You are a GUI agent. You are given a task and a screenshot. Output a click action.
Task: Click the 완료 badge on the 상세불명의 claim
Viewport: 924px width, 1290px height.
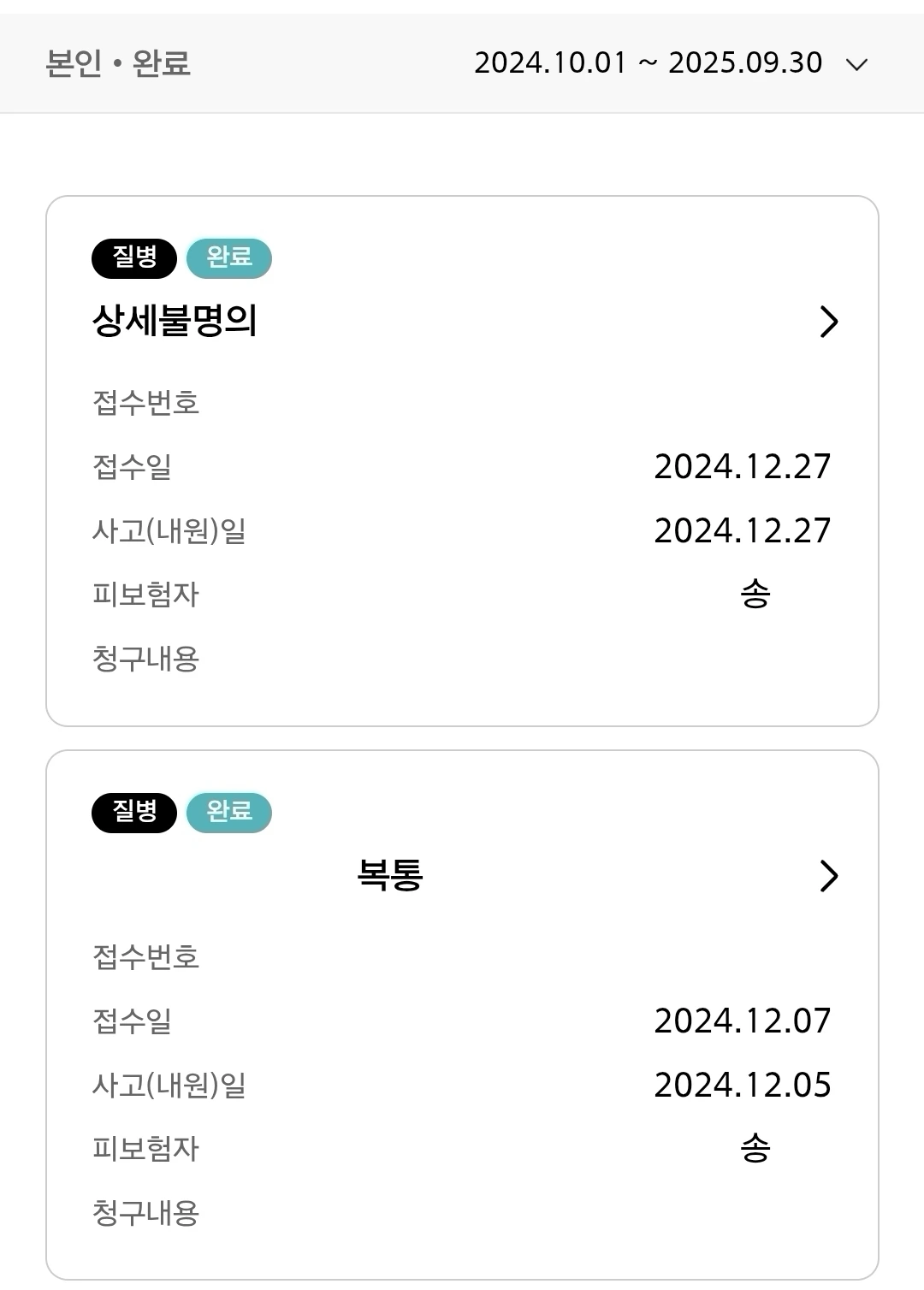(228, 258)
